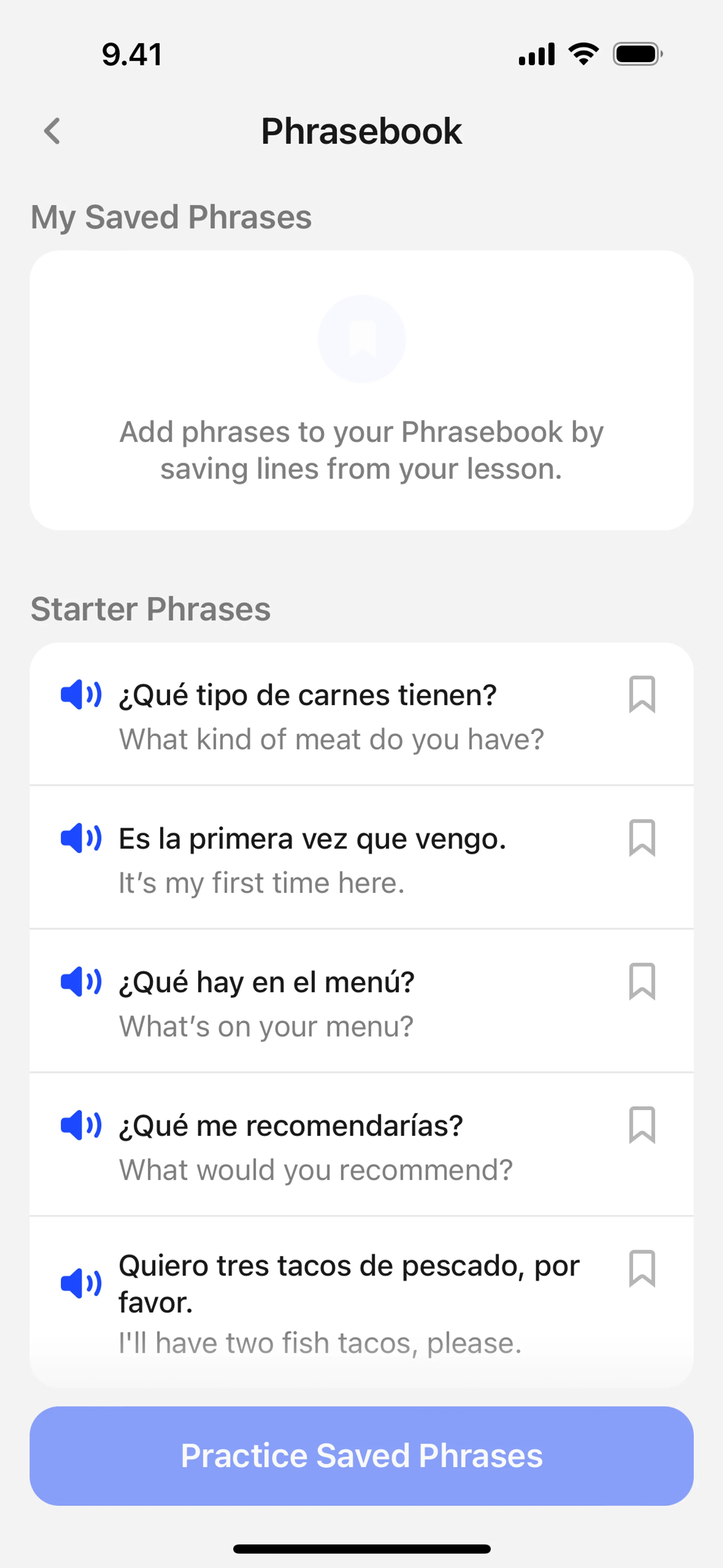
Task: Bookmark the "¿Qué hay en el menú?" phrase
Action: (x=641, y=981)
